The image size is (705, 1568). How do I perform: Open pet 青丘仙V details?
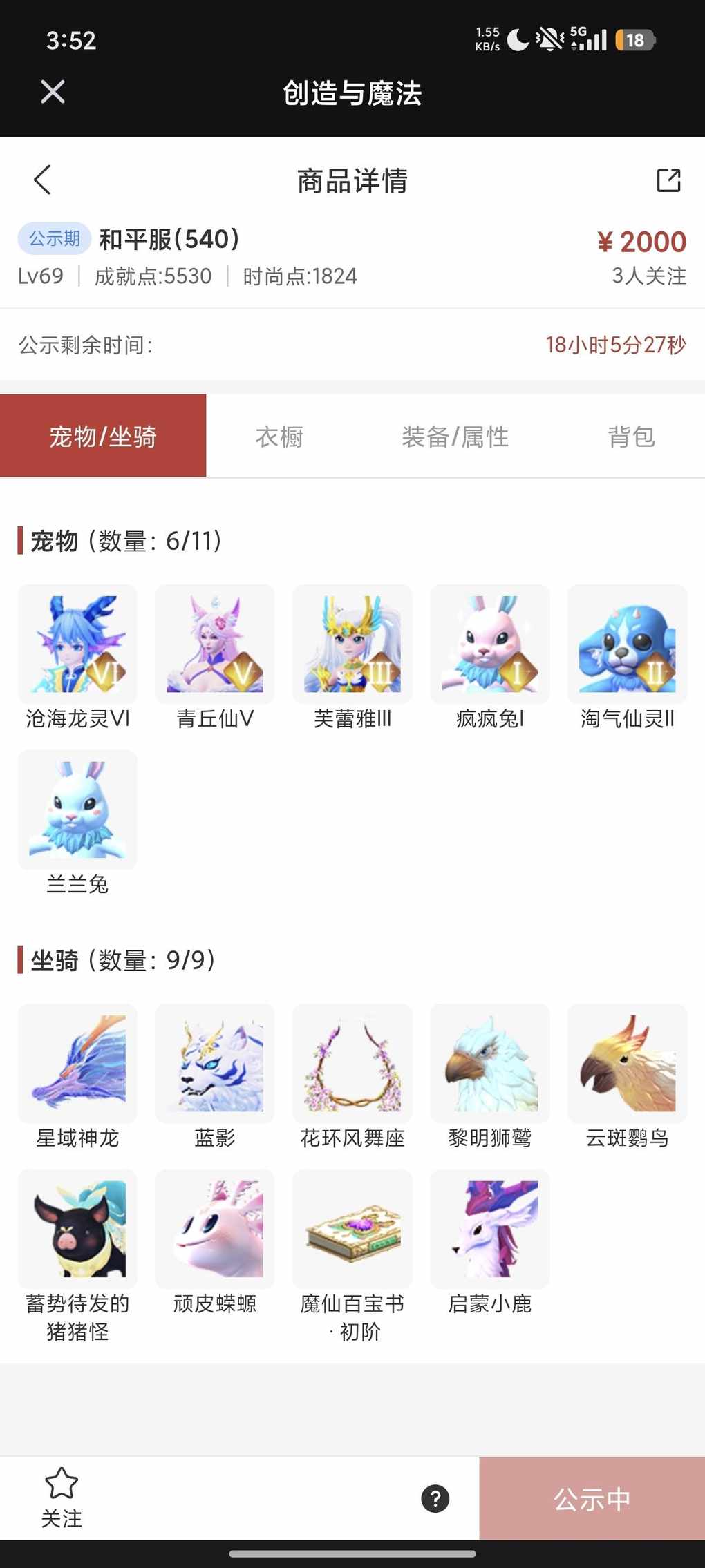215,644
